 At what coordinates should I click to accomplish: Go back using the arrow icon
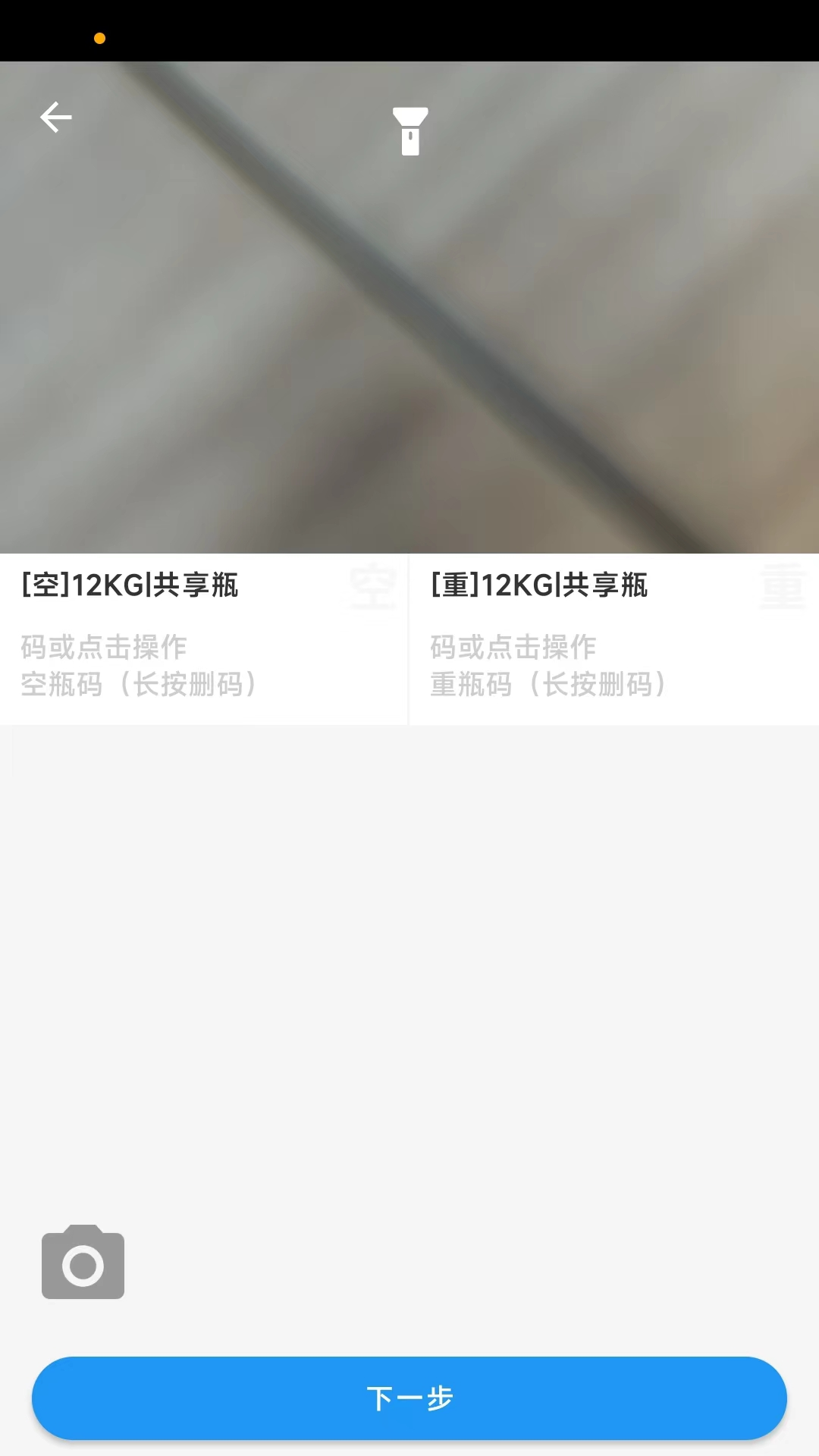[x=55, y=118]
